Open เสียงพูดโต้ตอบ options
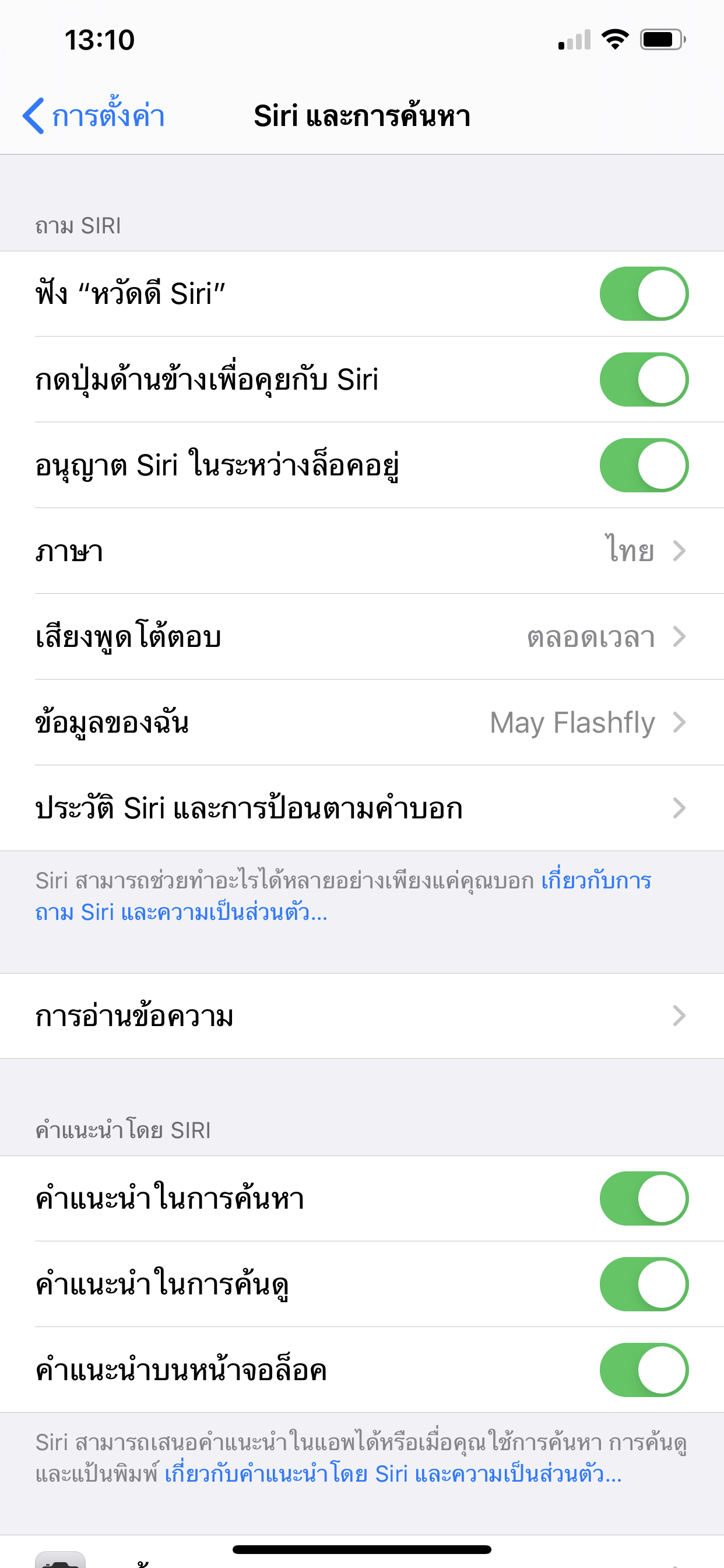This screenshot has height=1568, width=724. [361, 638]
